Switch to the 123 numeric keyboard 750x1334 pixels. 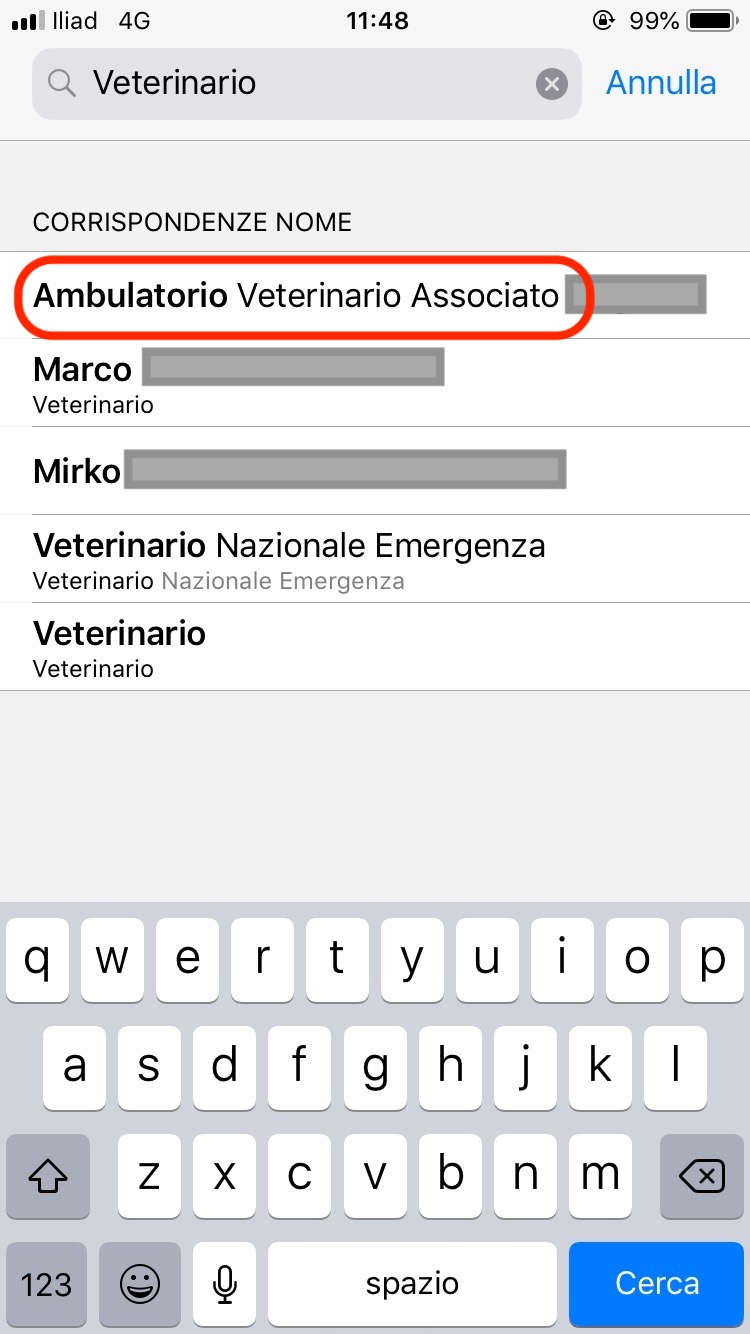click(x=47, y=1284)
